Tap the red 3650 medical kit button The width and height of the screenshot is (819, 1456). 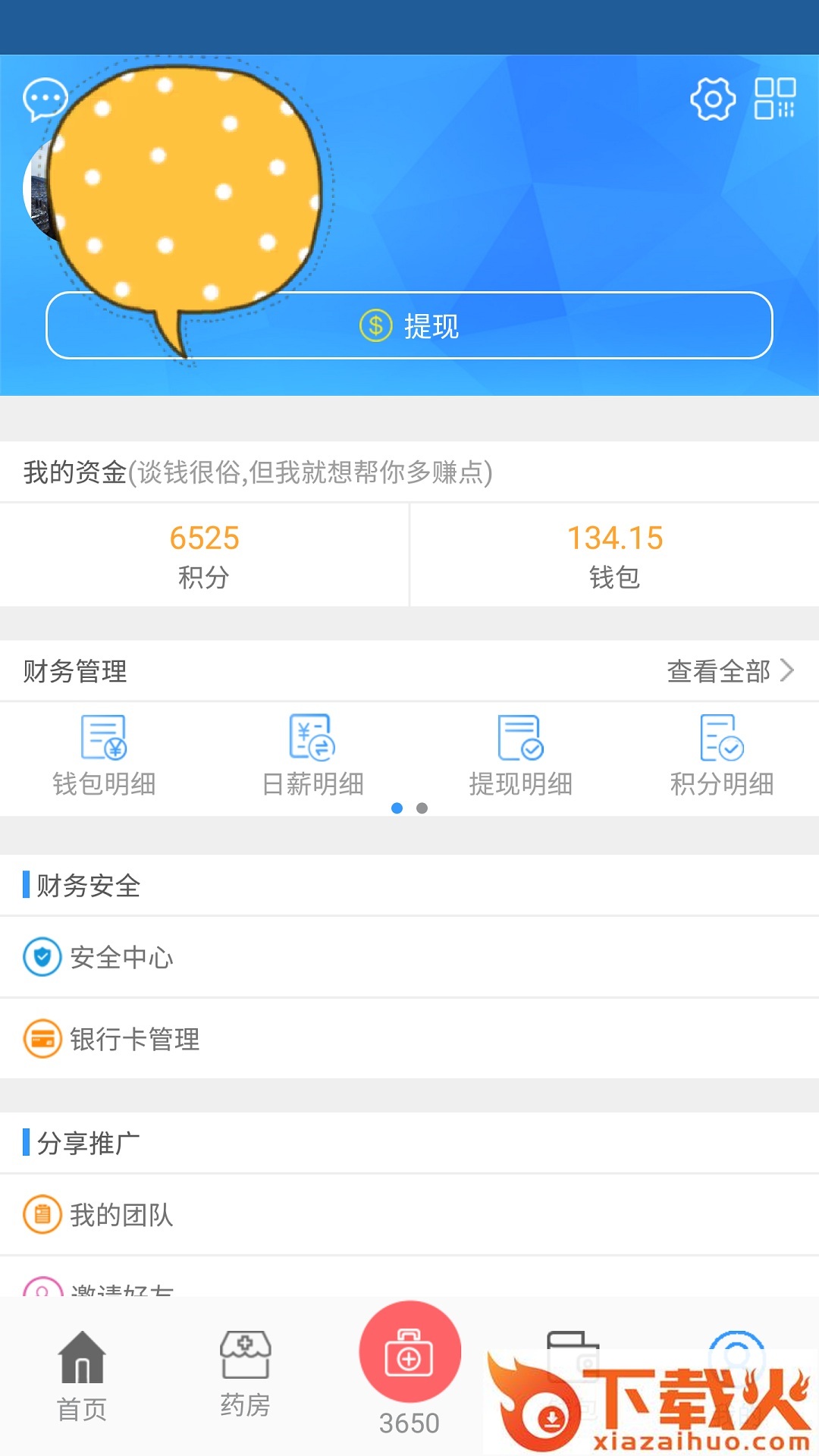tap(409, 1351)
